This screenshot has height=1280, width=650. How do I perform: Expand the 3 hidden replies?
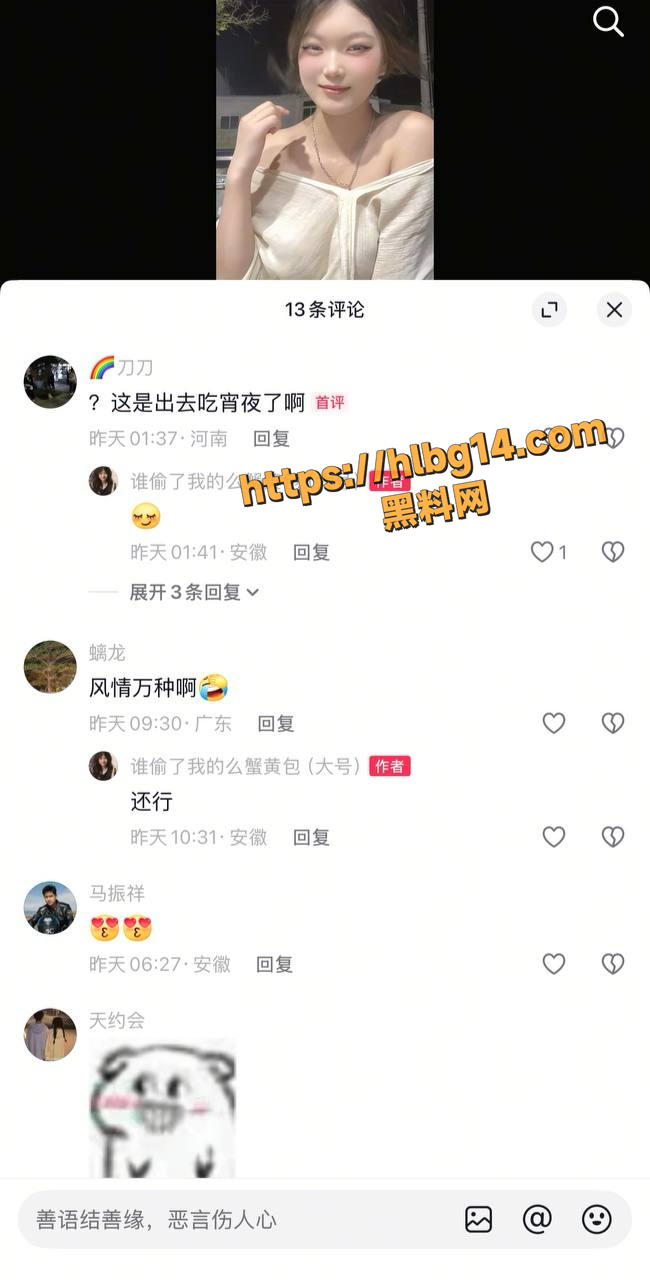tap(194, 592)
